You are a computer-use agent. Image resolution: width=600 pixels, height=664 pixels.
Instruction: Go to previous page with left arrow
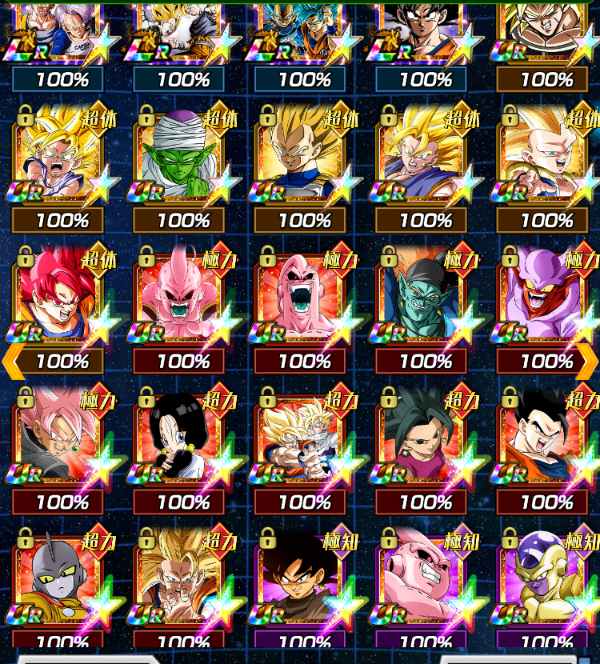click(x=12, y=360)
